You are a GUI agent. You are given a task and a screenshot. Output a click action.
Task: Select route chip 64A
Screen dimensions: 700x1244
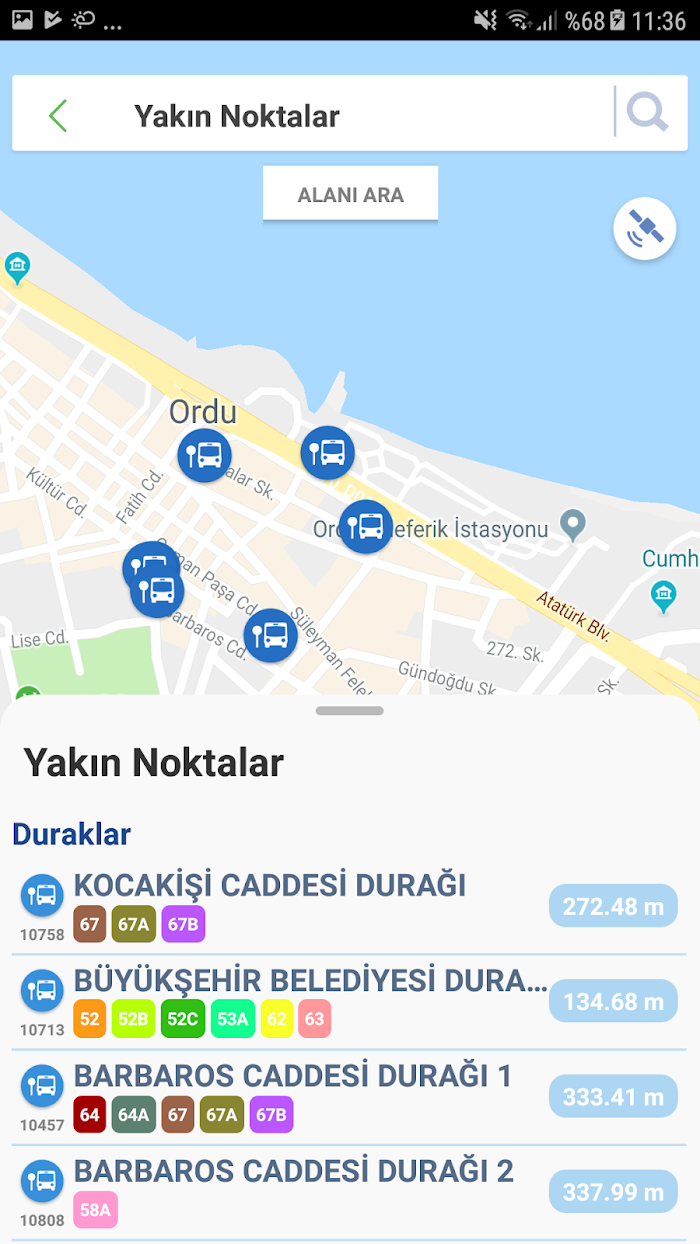click(x=133, y=1114)
